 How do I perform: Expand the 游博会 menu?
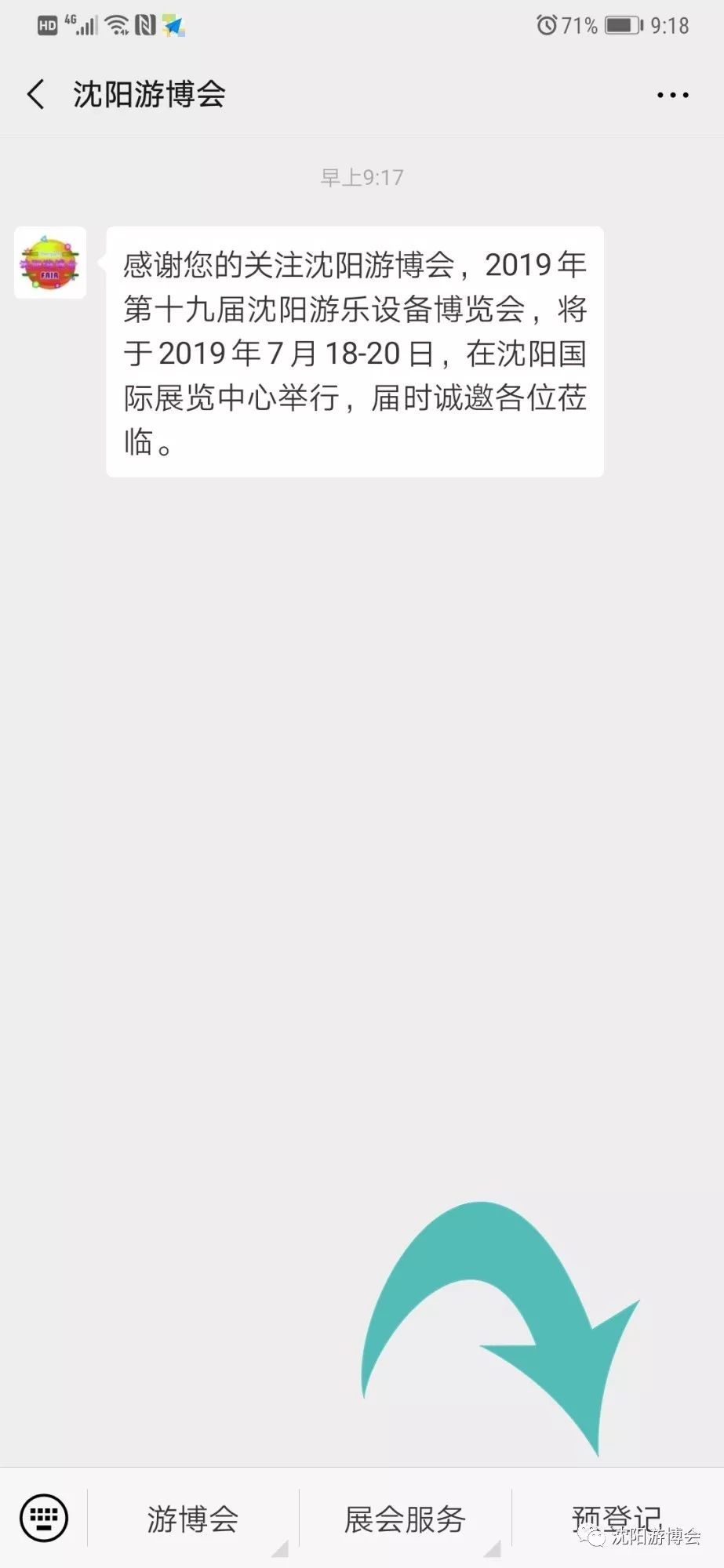193,1519
